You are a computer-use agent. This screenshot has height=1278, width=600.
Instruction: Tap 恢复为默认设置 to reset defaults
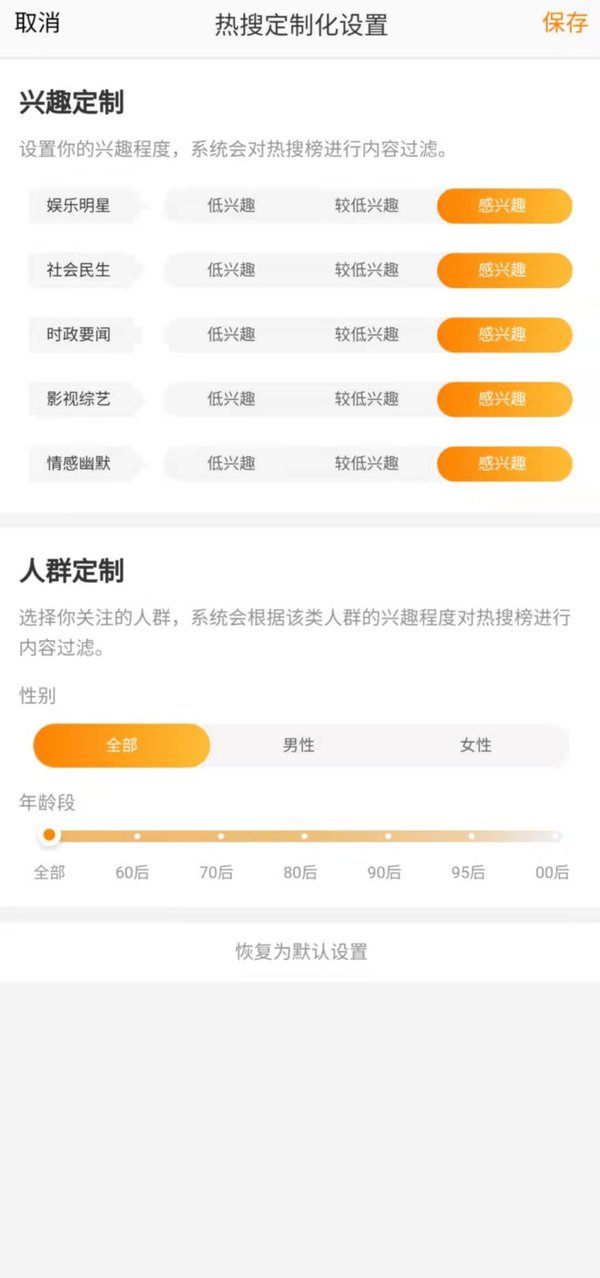coord(300,951)
